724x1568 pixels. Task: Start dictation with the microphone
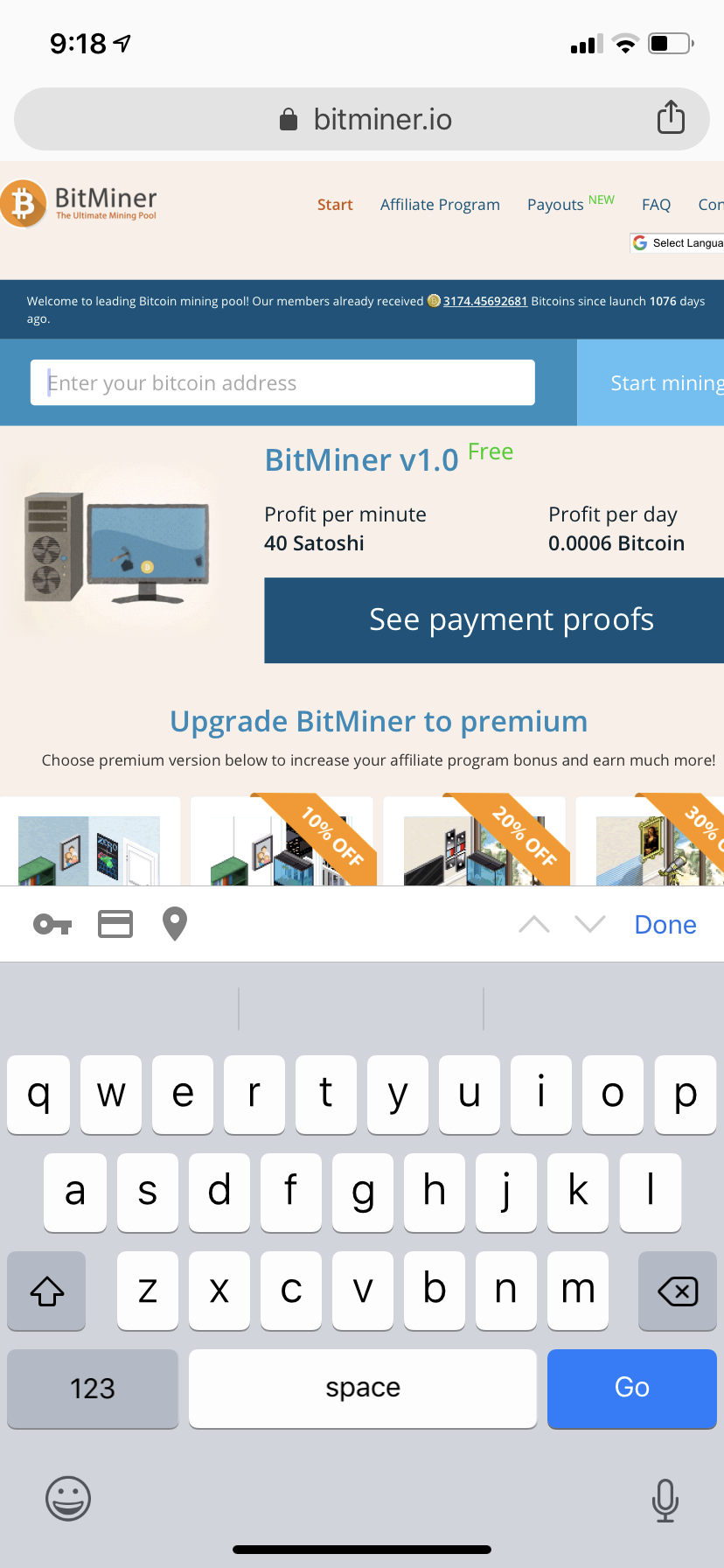pos(665,1500)
